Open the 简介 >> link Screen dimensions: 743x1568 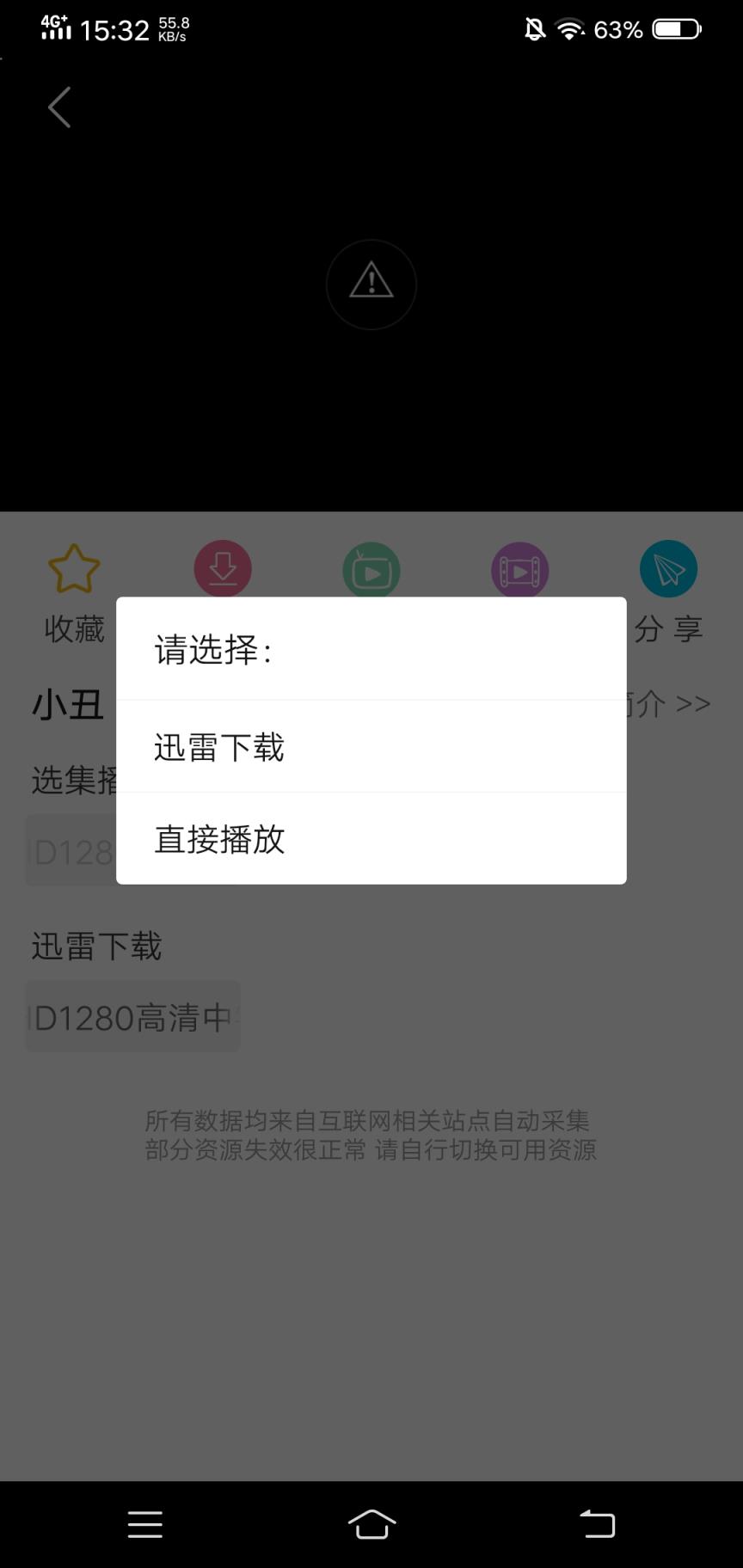tap(667, 704)
